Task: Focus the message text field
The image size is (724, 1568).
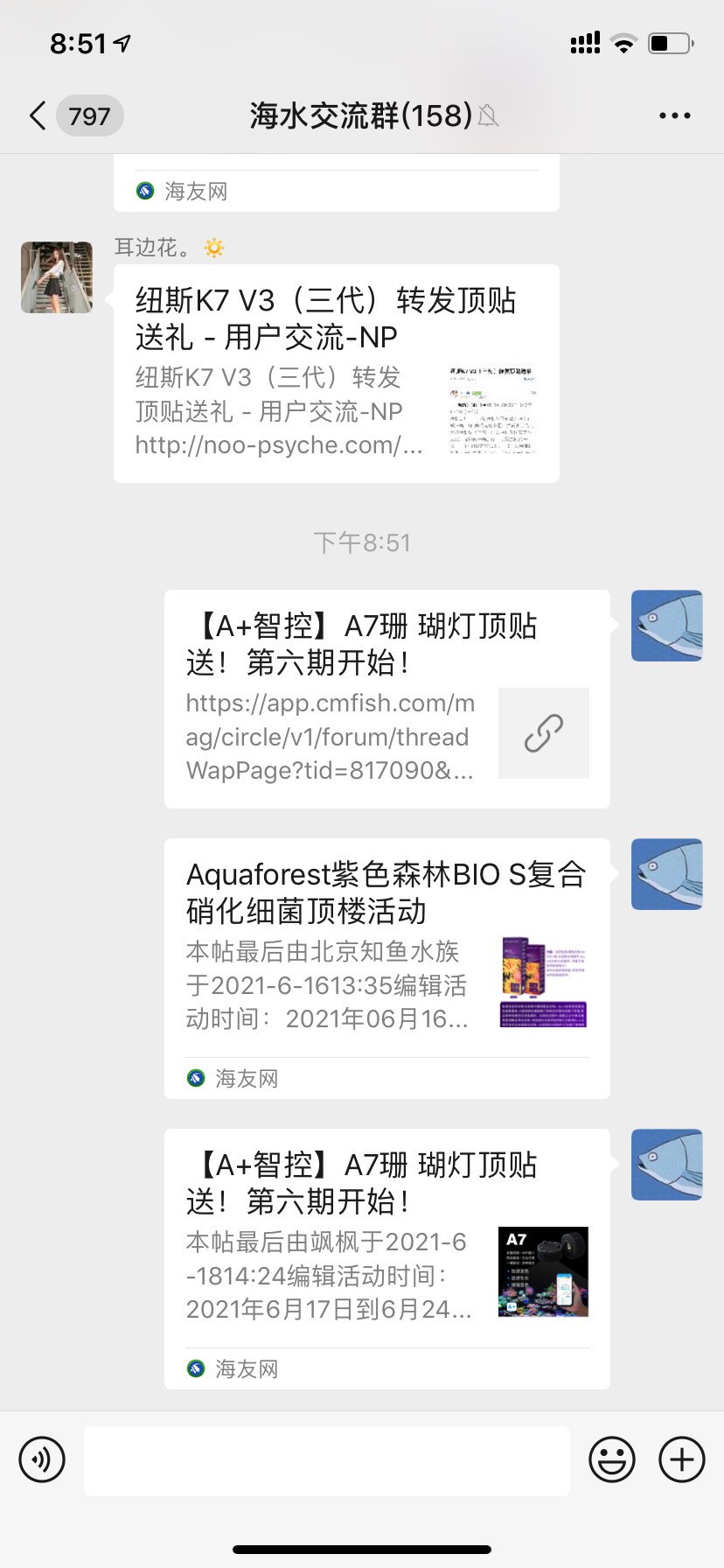Action: coord(326,1459)
